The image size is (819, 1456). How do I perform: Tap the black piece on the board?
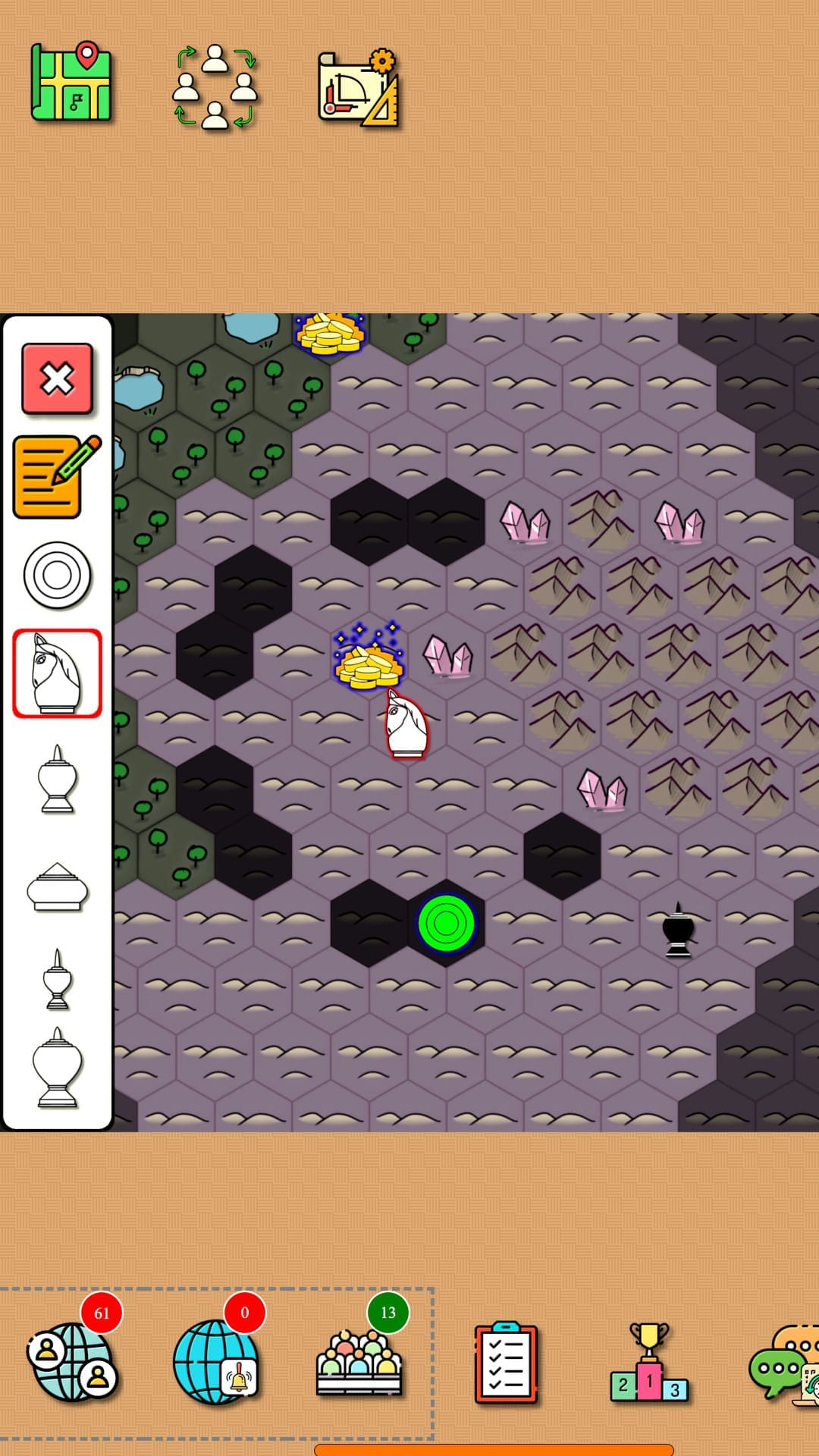coord(678,929)
